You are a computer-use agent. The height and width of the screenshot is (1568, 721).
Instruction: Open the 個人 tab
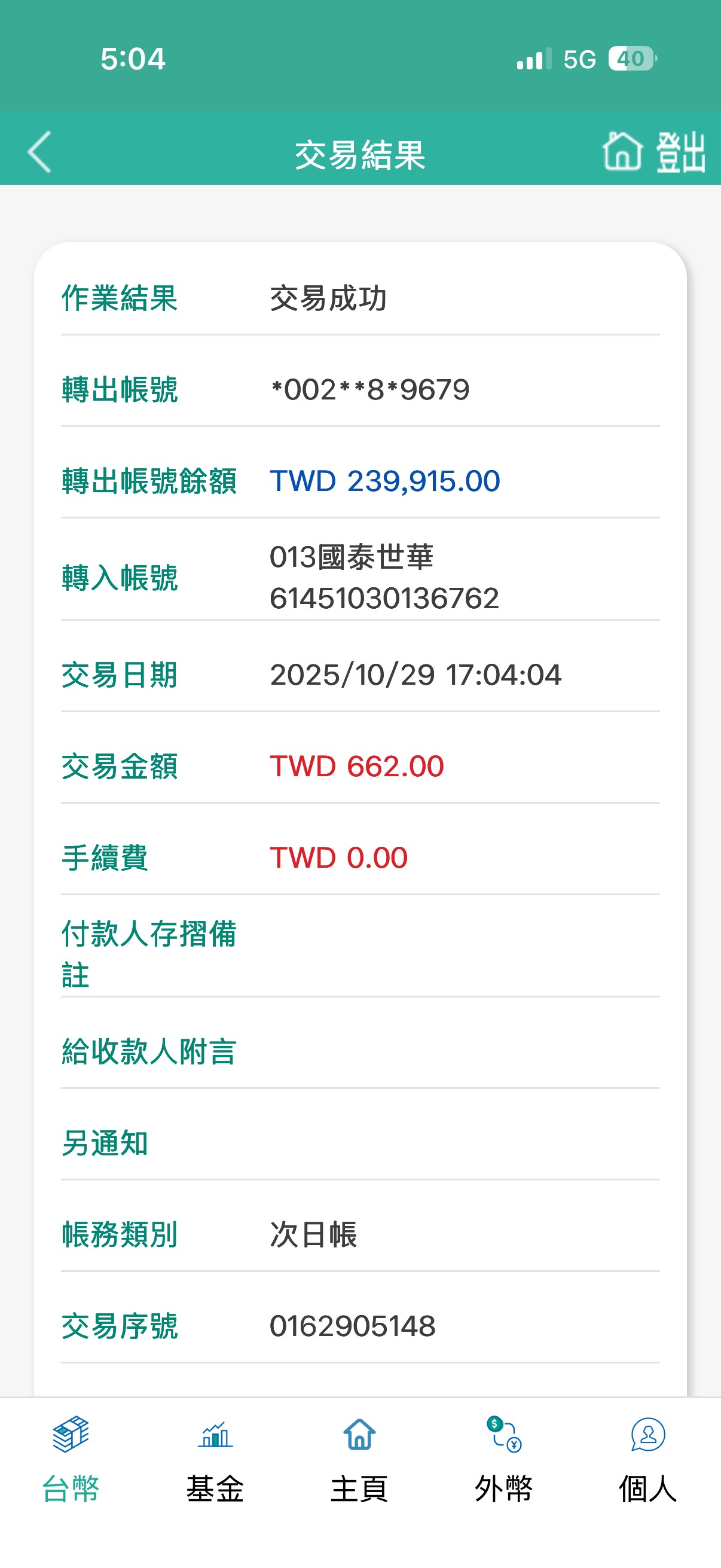click(648, 1460)
